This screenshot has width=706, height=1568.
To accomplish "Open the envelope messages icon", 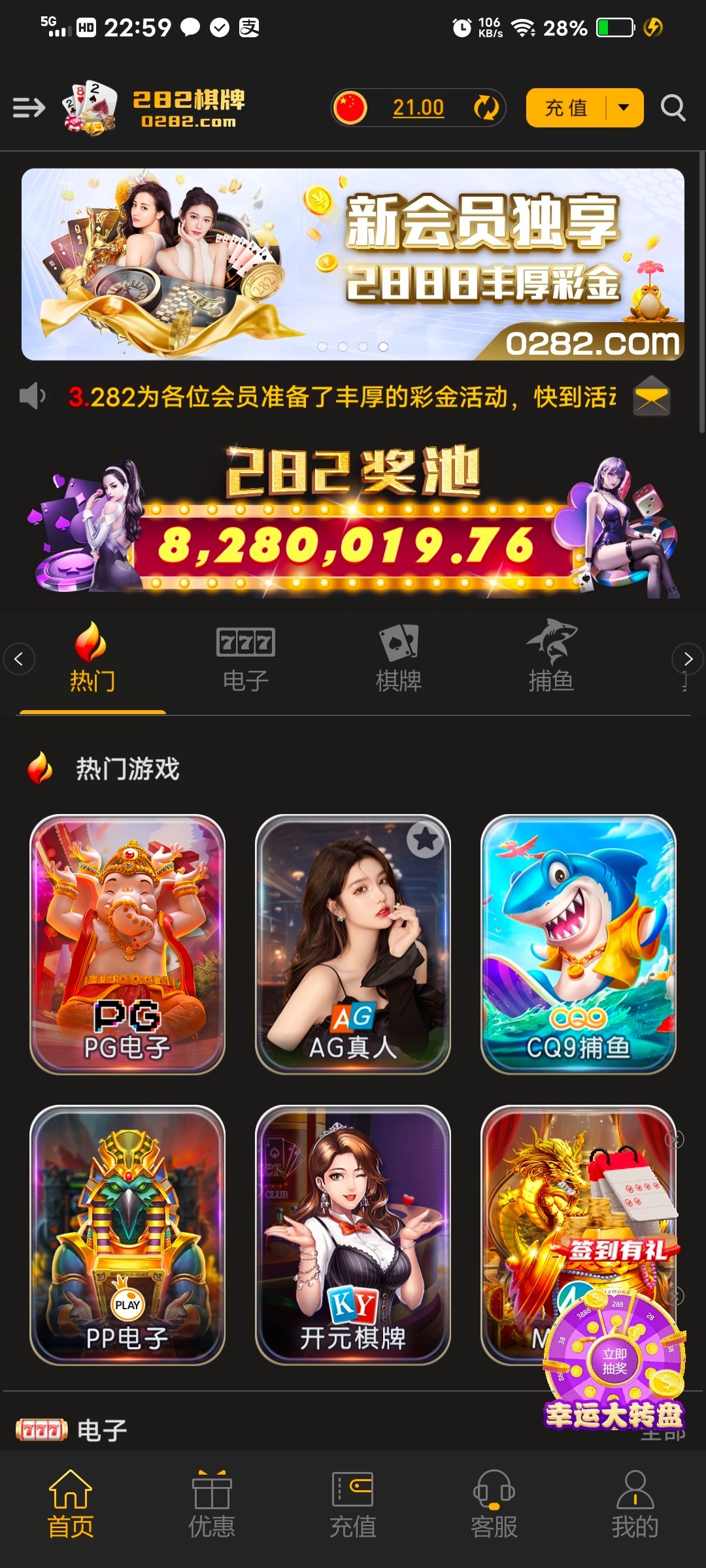I will tap(651, 397).
